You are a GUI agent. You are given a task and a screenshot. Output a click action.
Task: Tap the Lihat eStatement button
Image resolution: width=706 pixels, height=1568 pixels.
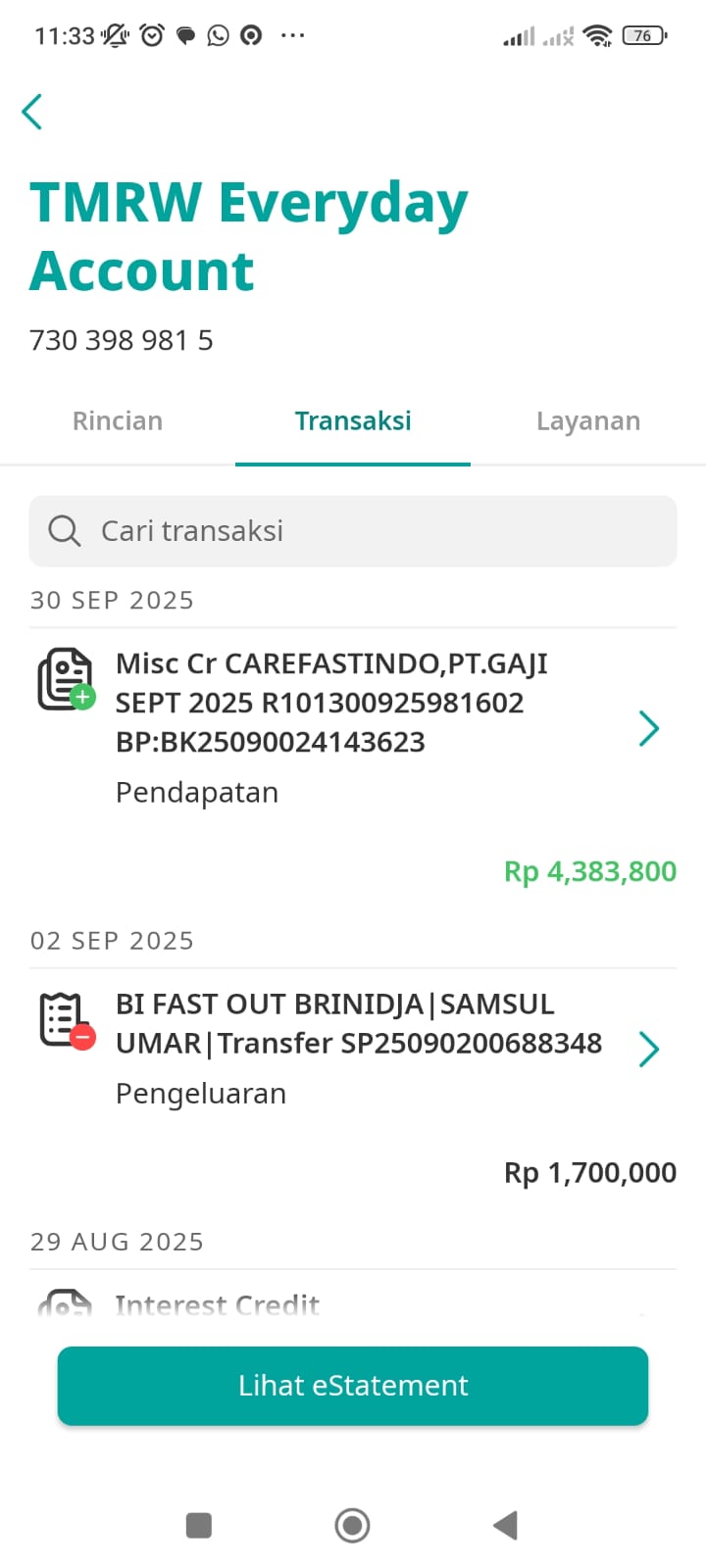click(353, 1386)
